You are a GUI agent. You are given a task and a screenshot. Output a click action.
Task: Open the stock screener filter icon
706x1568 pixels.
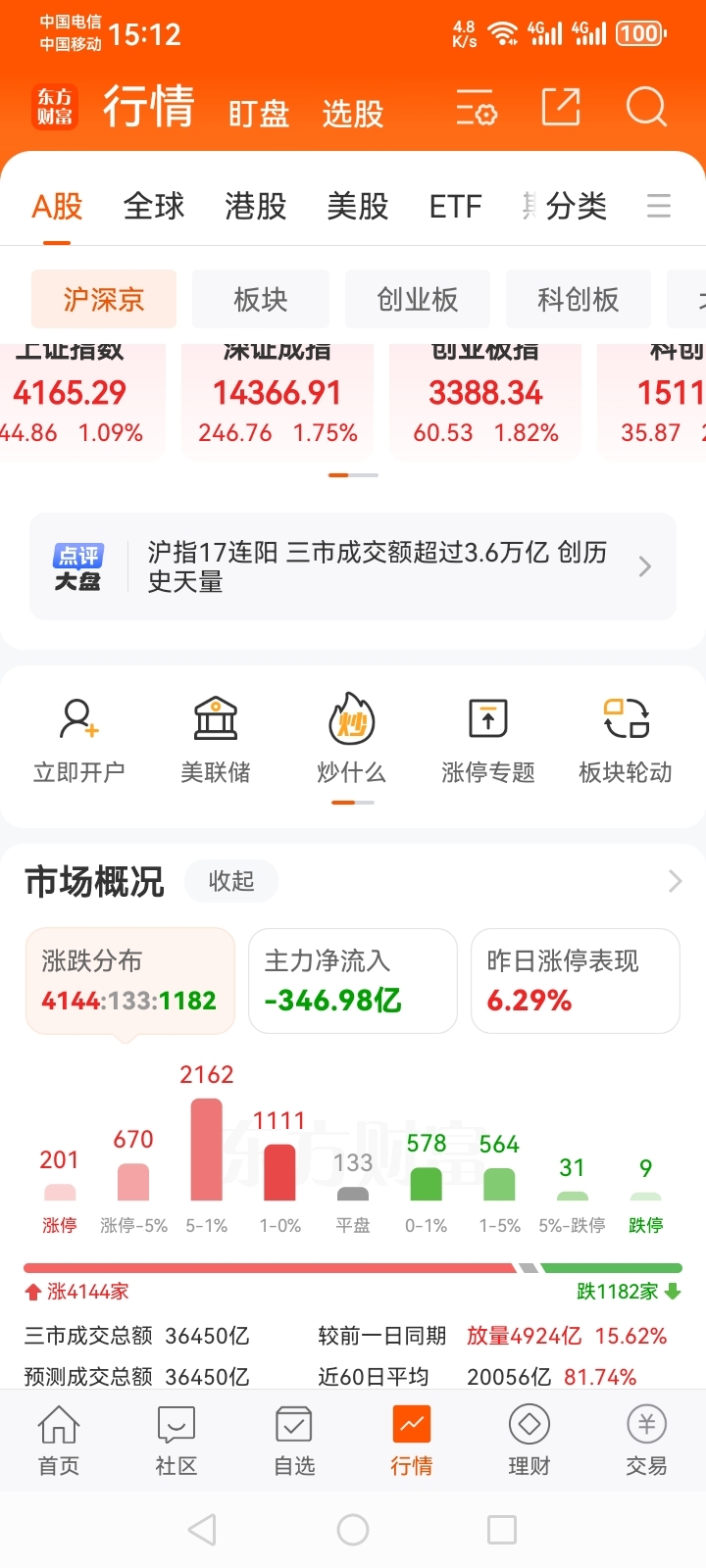[x=475, y=108]
